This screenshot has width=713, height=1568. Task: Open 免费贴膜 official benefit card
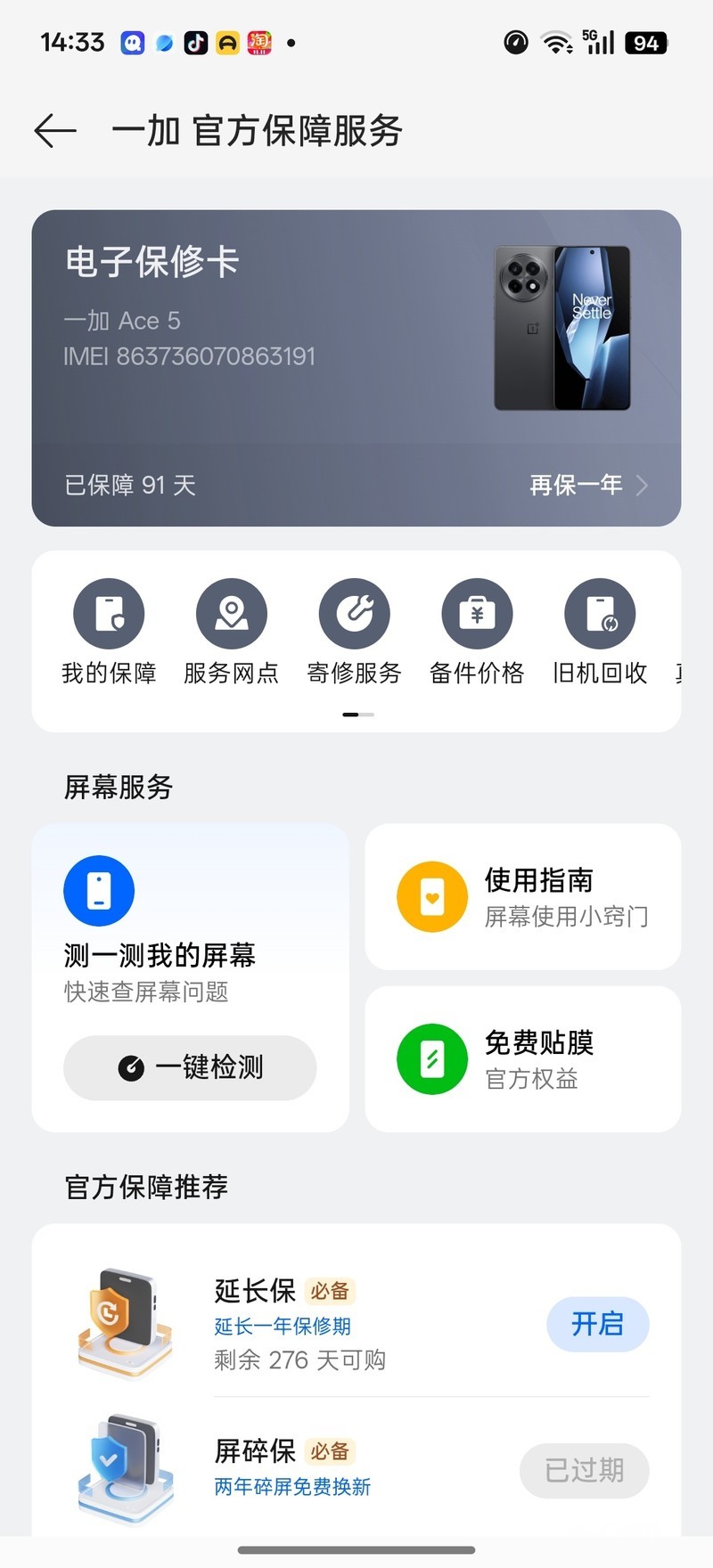click(x=523, y=1059)
